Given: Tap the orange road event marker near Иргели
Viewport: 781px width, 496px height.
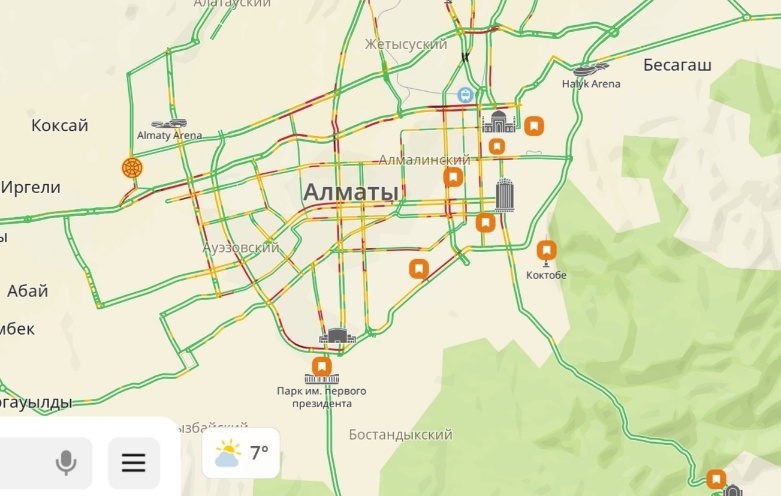Looking at the screenshot, I should point(131,167).
